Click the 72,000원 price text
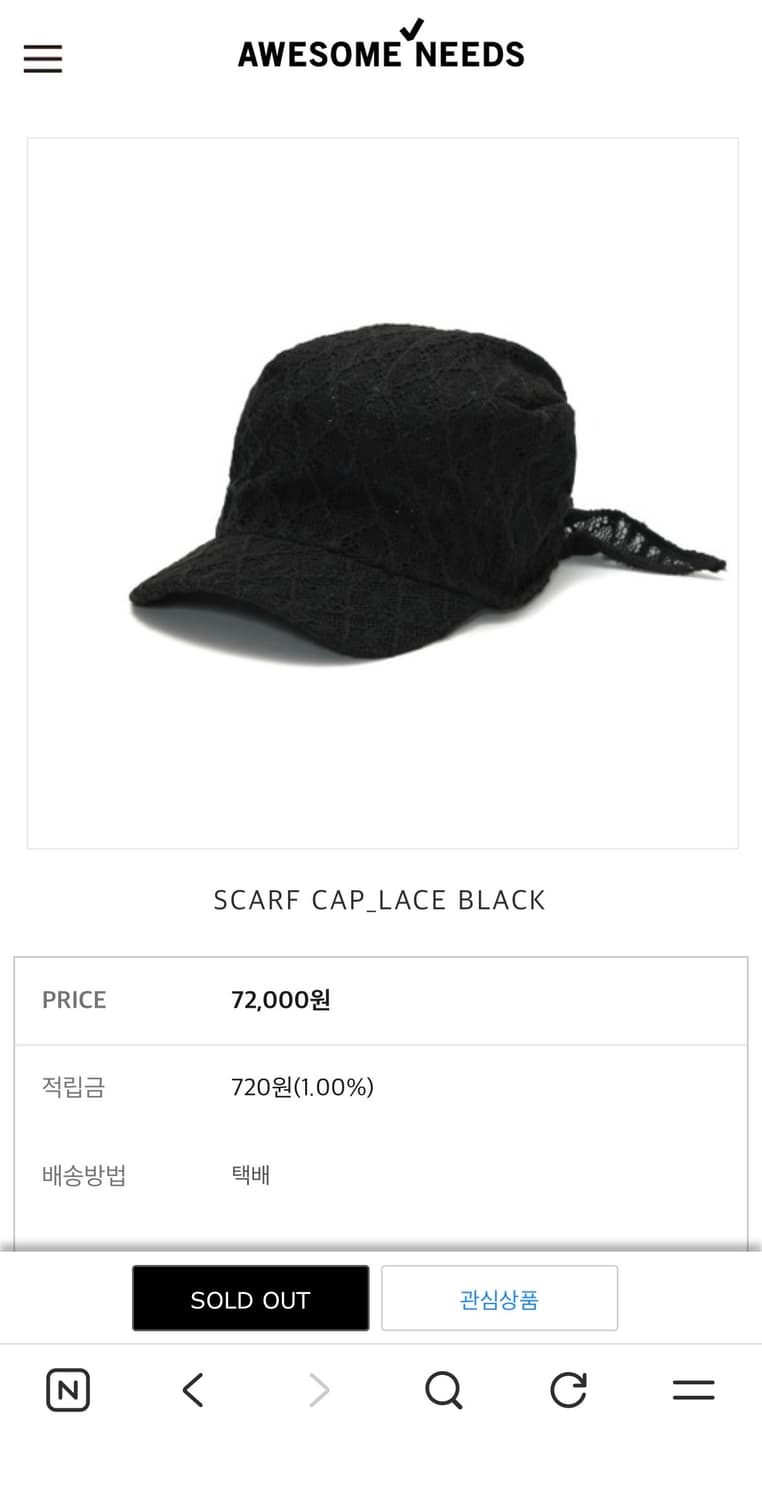This screenshot has height=1500, width=762. pos(280,999)
